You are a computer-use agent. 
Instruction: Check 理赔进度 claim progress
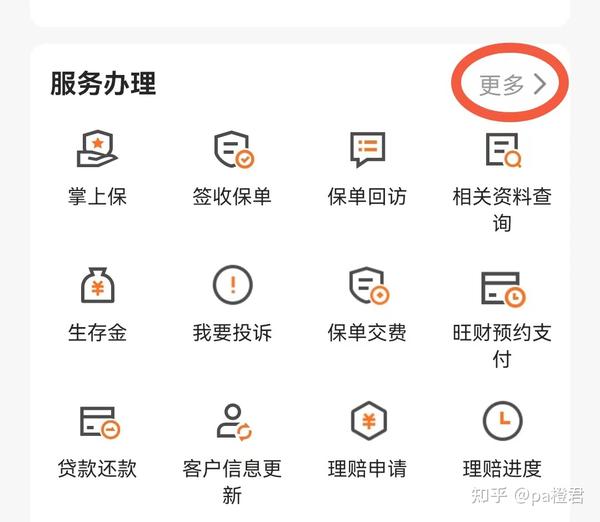click(502, 439)
